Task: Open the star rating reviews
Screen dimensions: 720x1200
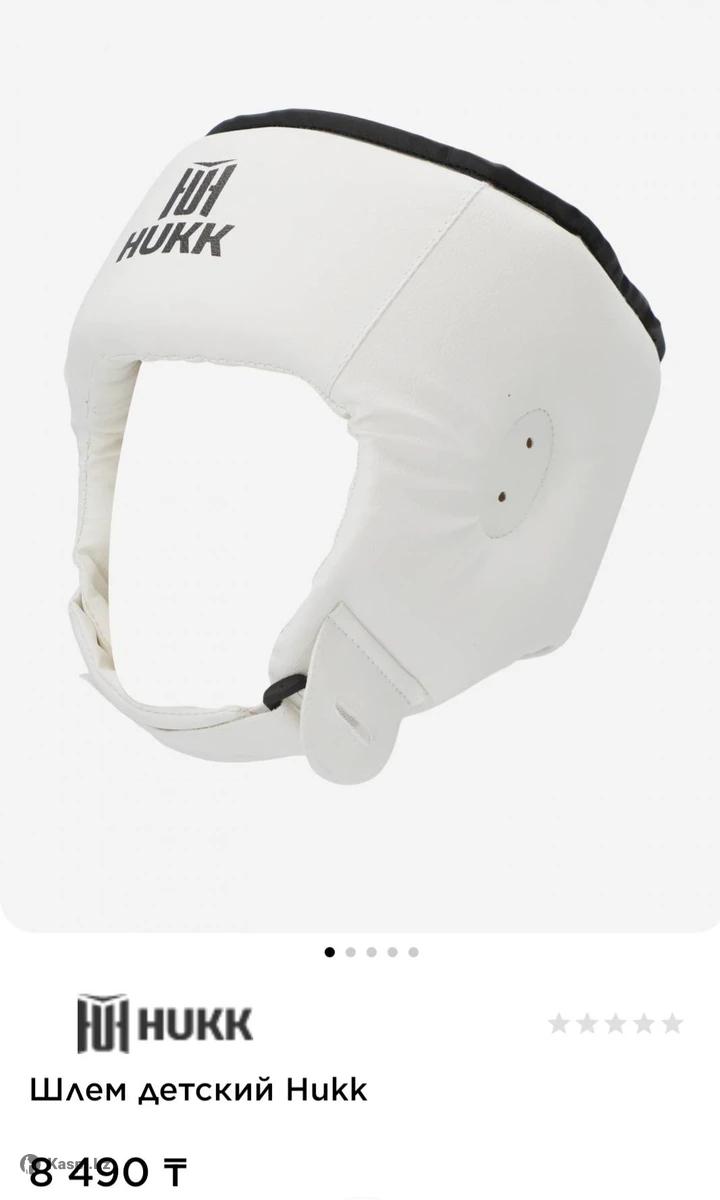Action: pos(615,1023)
